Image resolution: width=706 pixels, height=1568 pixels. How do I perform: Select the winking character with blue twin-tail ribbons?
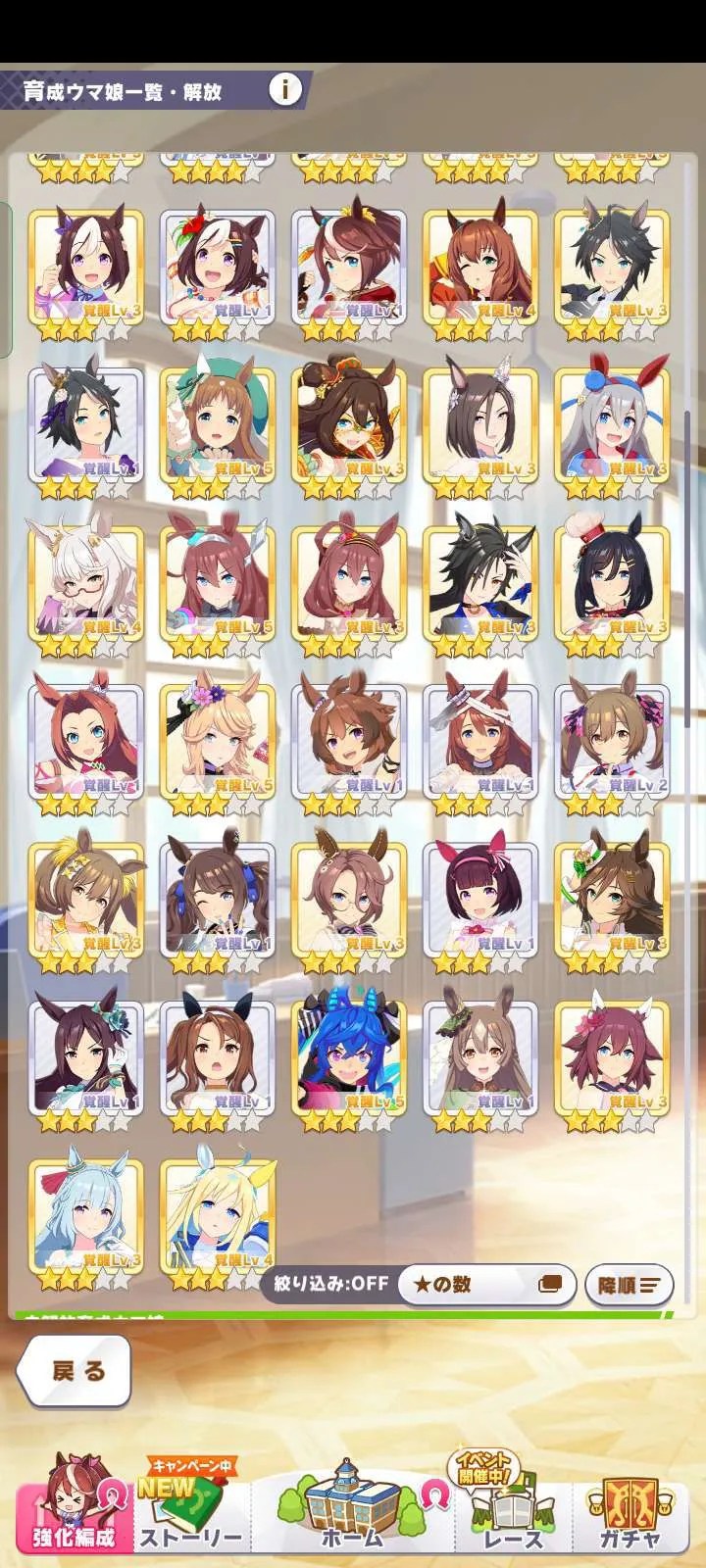pyautogui.click(x=218, y=900)
